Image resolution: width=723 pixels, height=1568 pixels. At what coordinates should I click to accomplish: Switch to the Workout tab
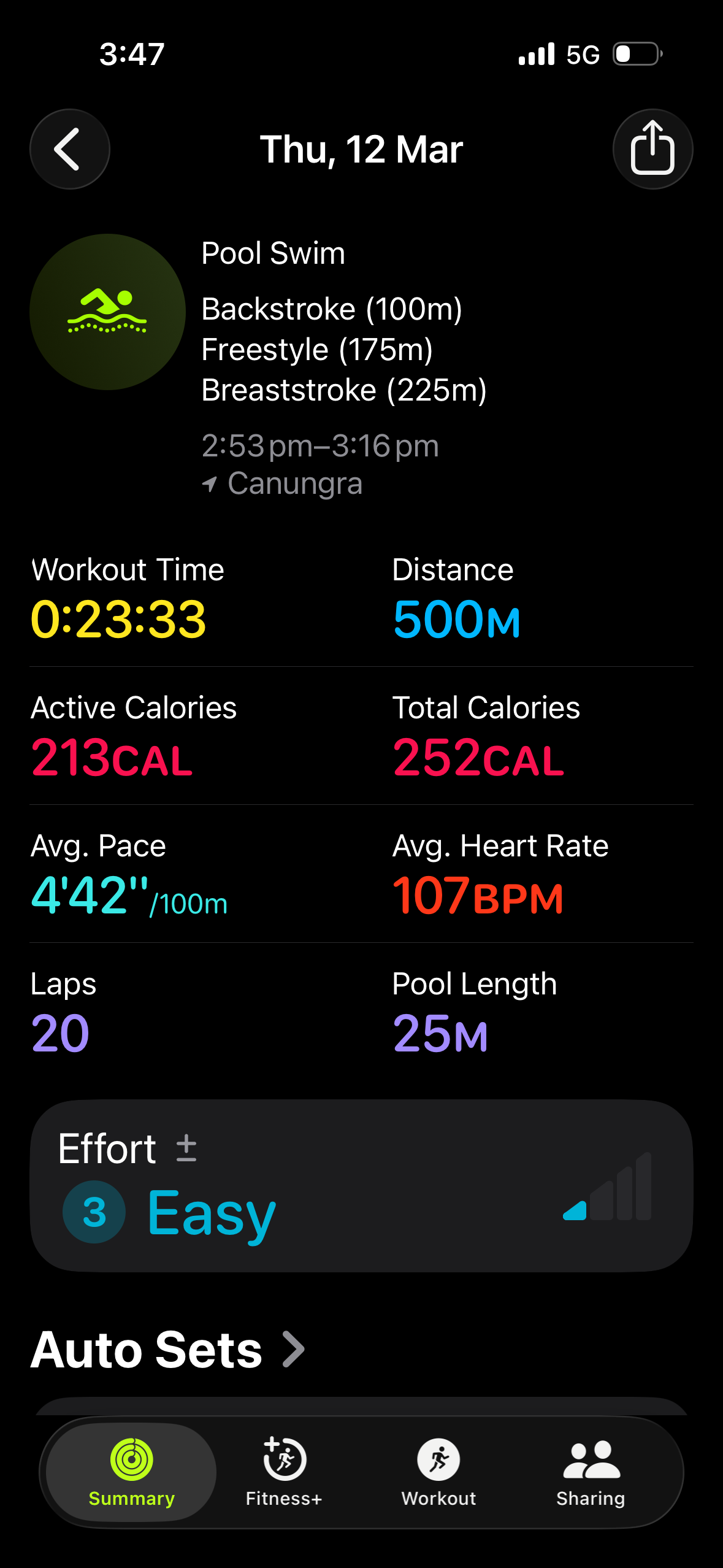click(438, 1472)
